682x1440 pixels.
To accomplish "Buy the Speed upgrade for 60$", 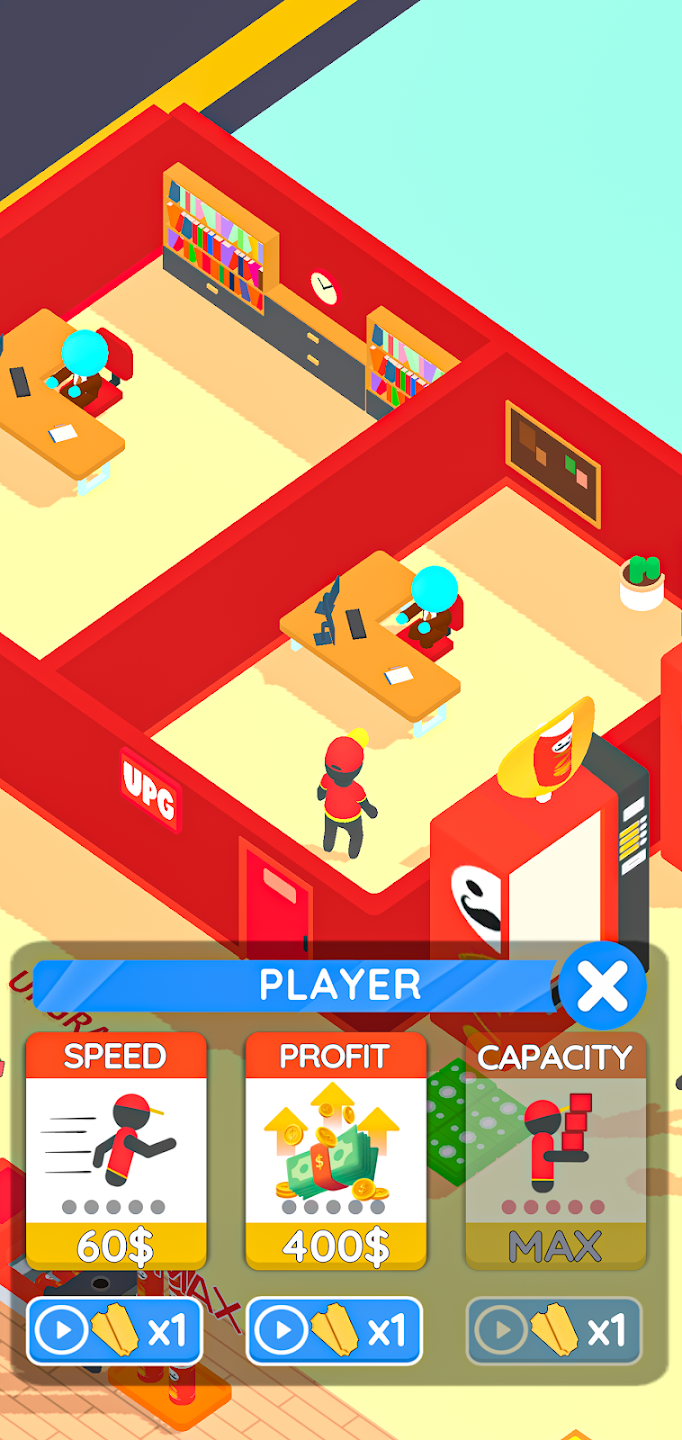I will click(x=116, y=1245).
